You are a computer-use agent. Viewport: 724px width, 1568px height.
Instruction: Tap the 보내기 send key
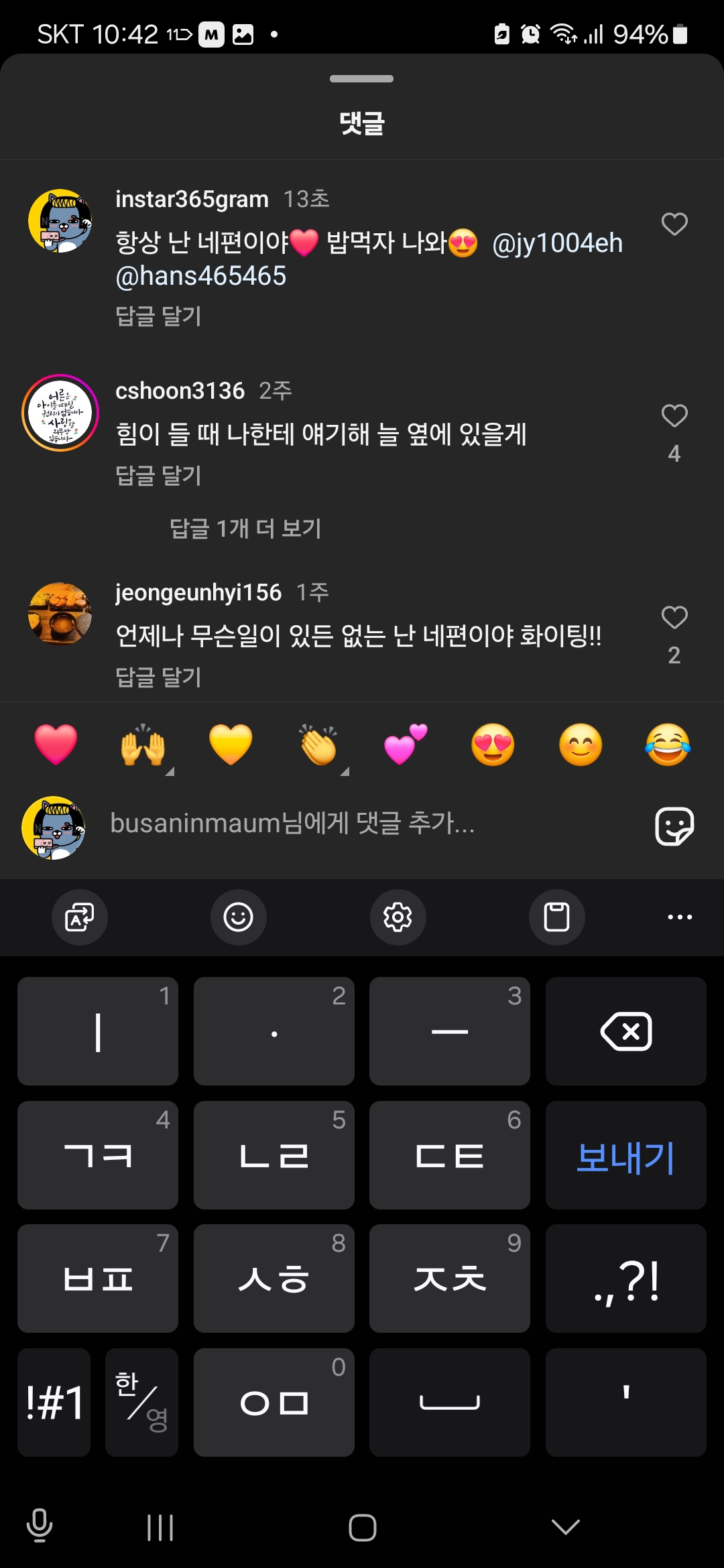click(625, 1156)
